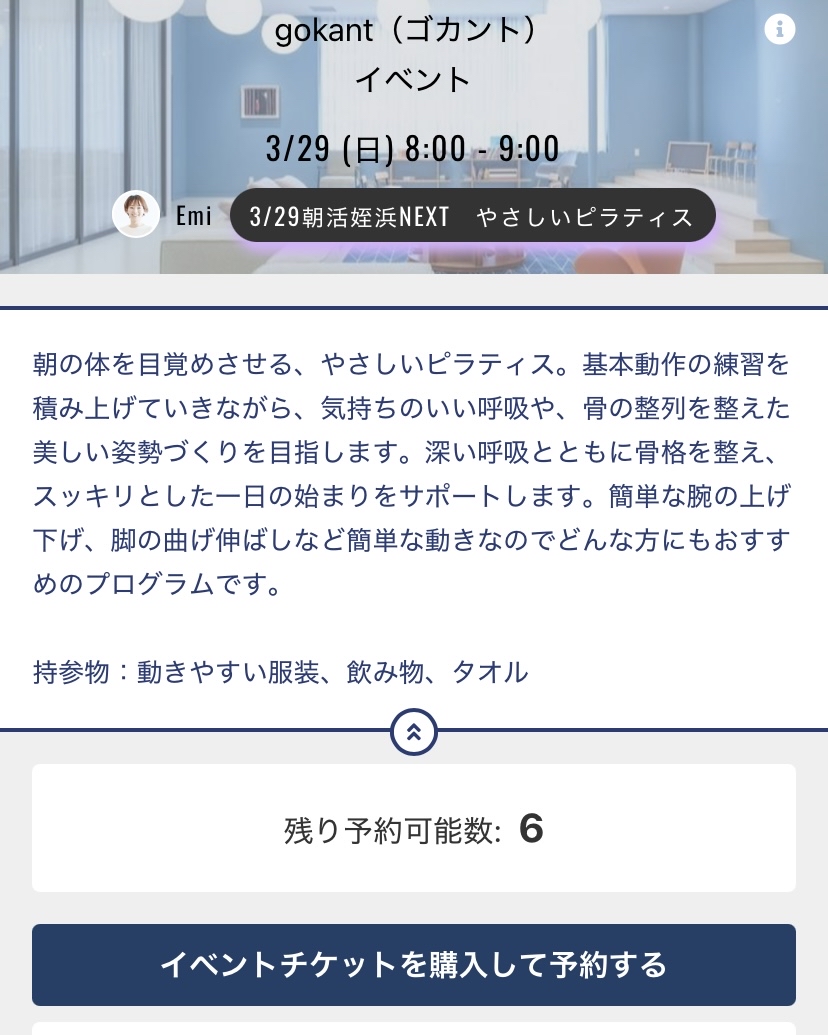Click the '残り予約可能数' card
The width and height of the screenshot is (828, 1035).
tap(413, 828)
